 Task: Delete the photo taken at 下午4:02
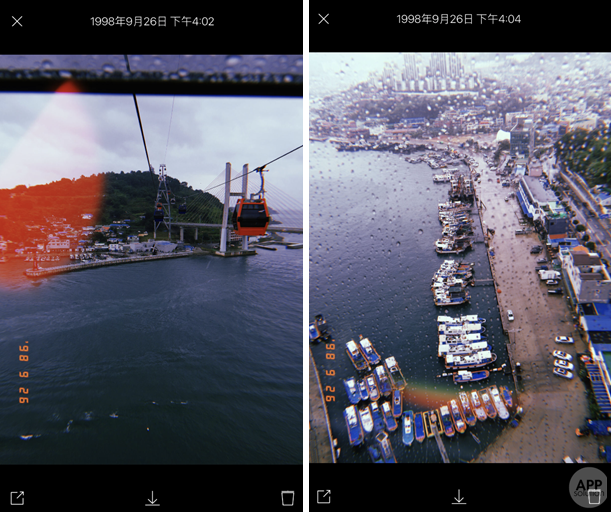coord(288,497)
